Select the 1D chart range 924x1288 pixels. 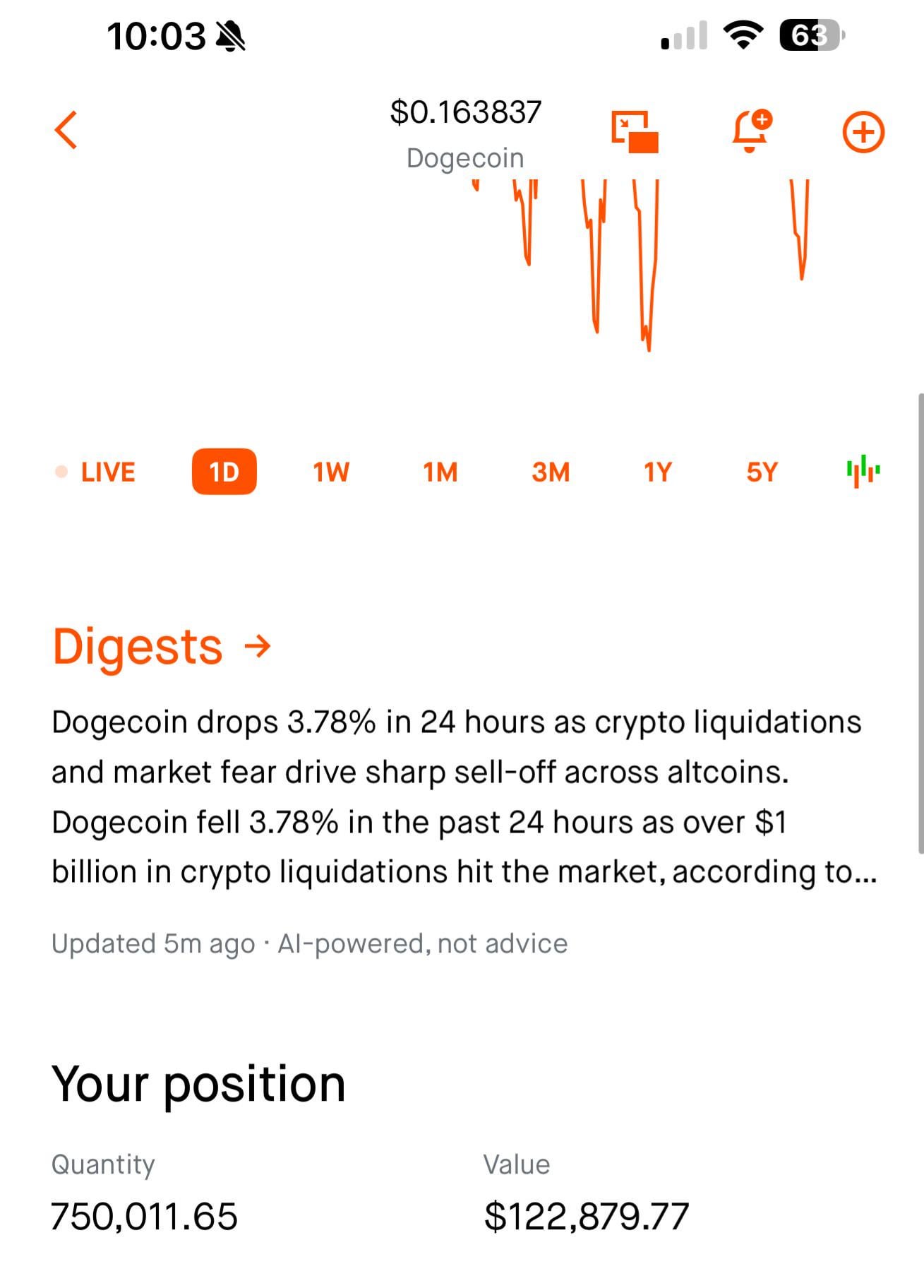coord(224,472)
